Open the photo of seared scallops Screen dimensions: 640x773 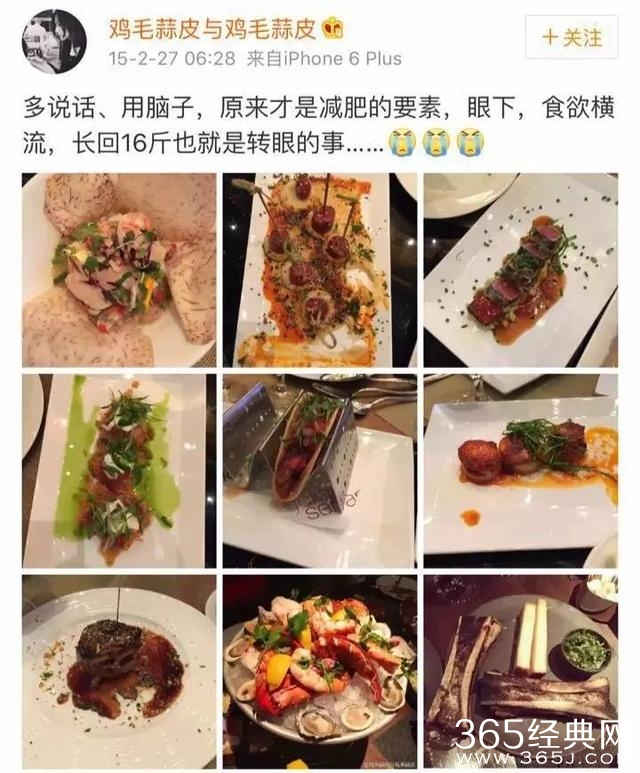[520, 470]
